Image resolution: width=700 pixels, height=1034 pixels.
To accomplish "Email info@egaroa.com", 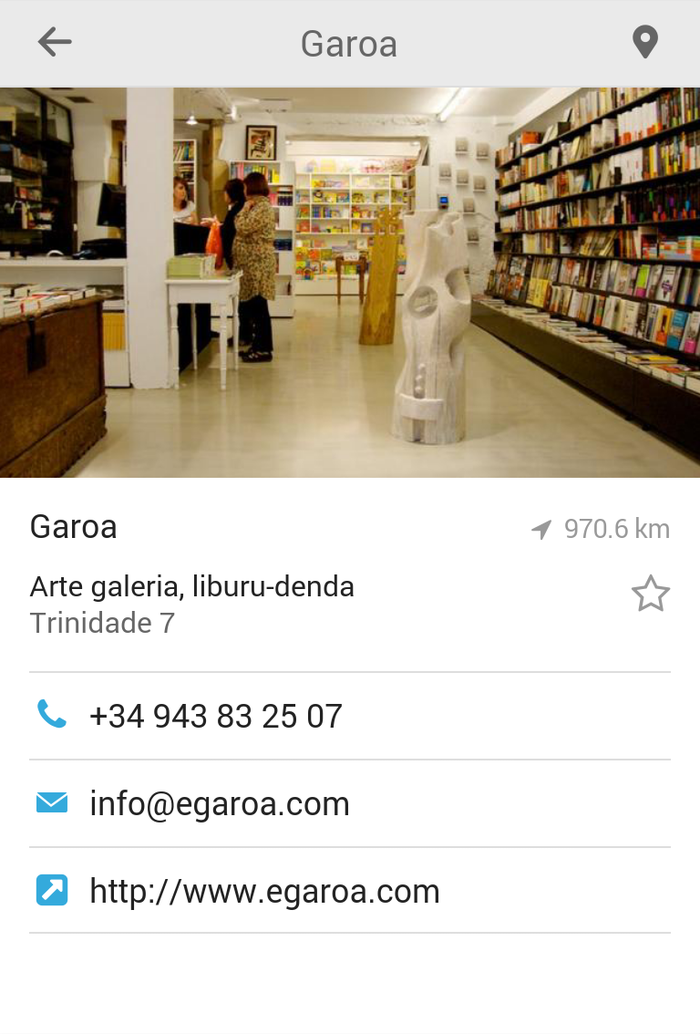I will 219,803.
